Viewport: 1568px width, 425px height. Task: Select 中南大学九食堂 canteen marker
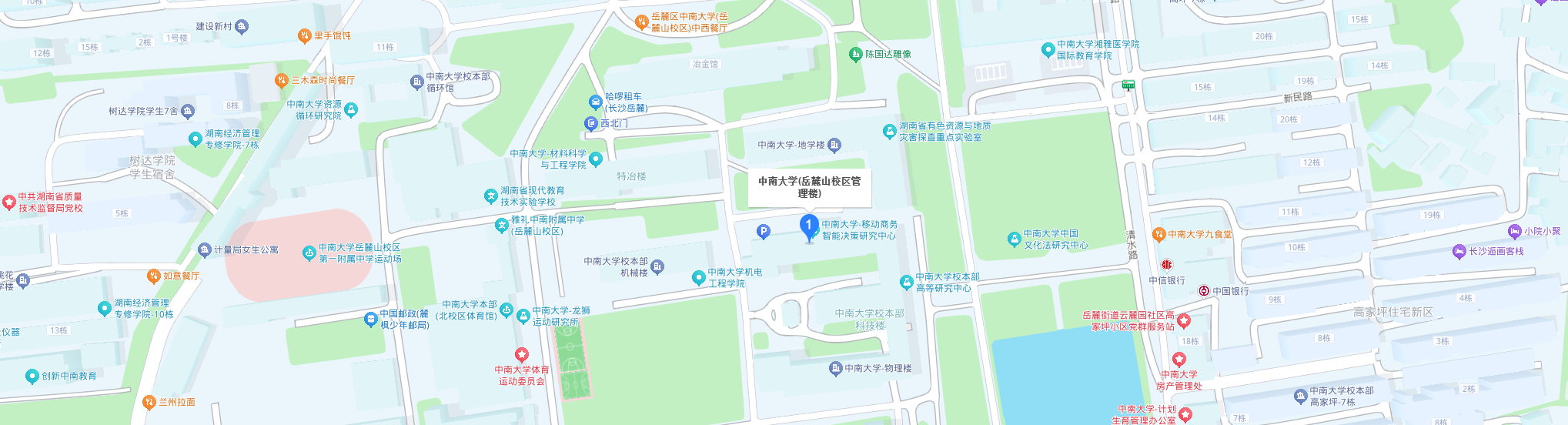[x=1158, y=234]
